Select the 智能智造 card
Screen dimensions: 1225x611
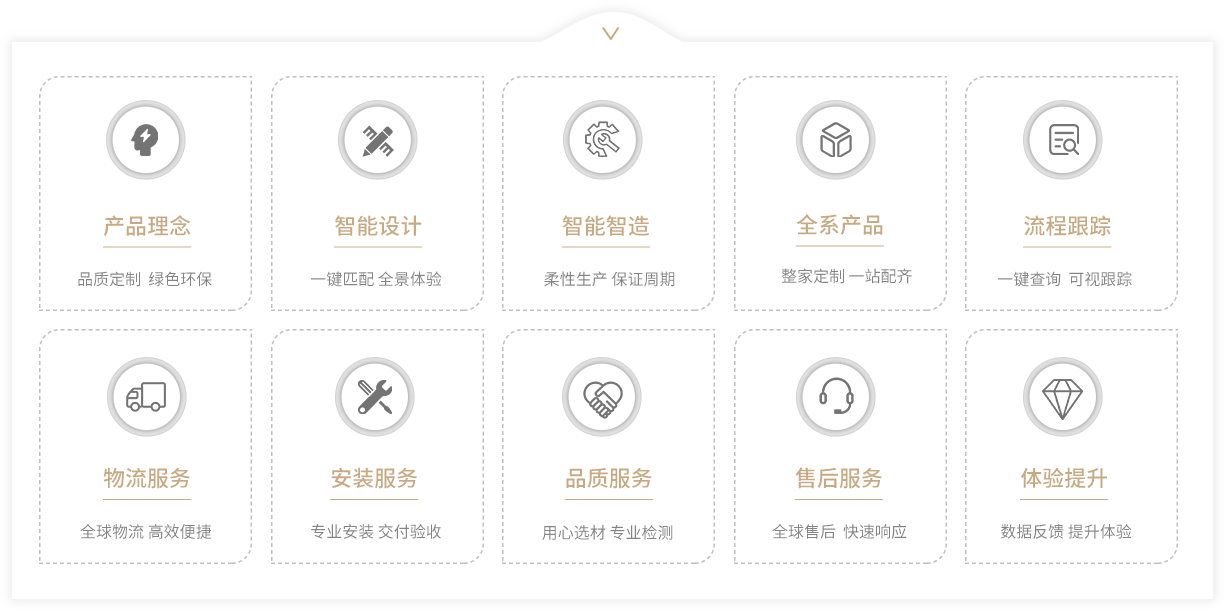point(608,194)
